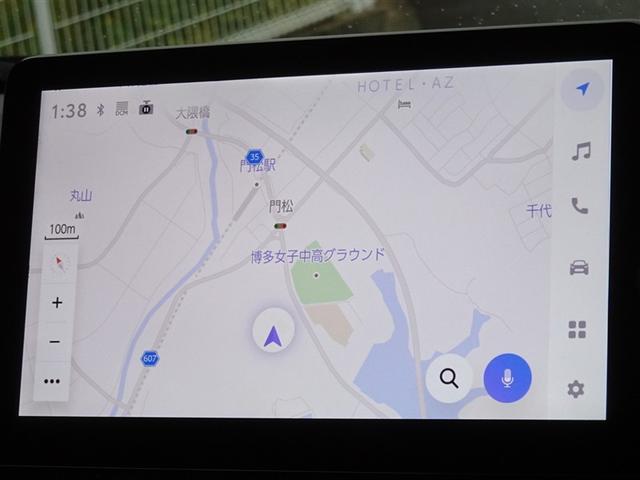Open settings gear
Image resolution: width=640 pixels, height=480 pixels.
(575, 389)
